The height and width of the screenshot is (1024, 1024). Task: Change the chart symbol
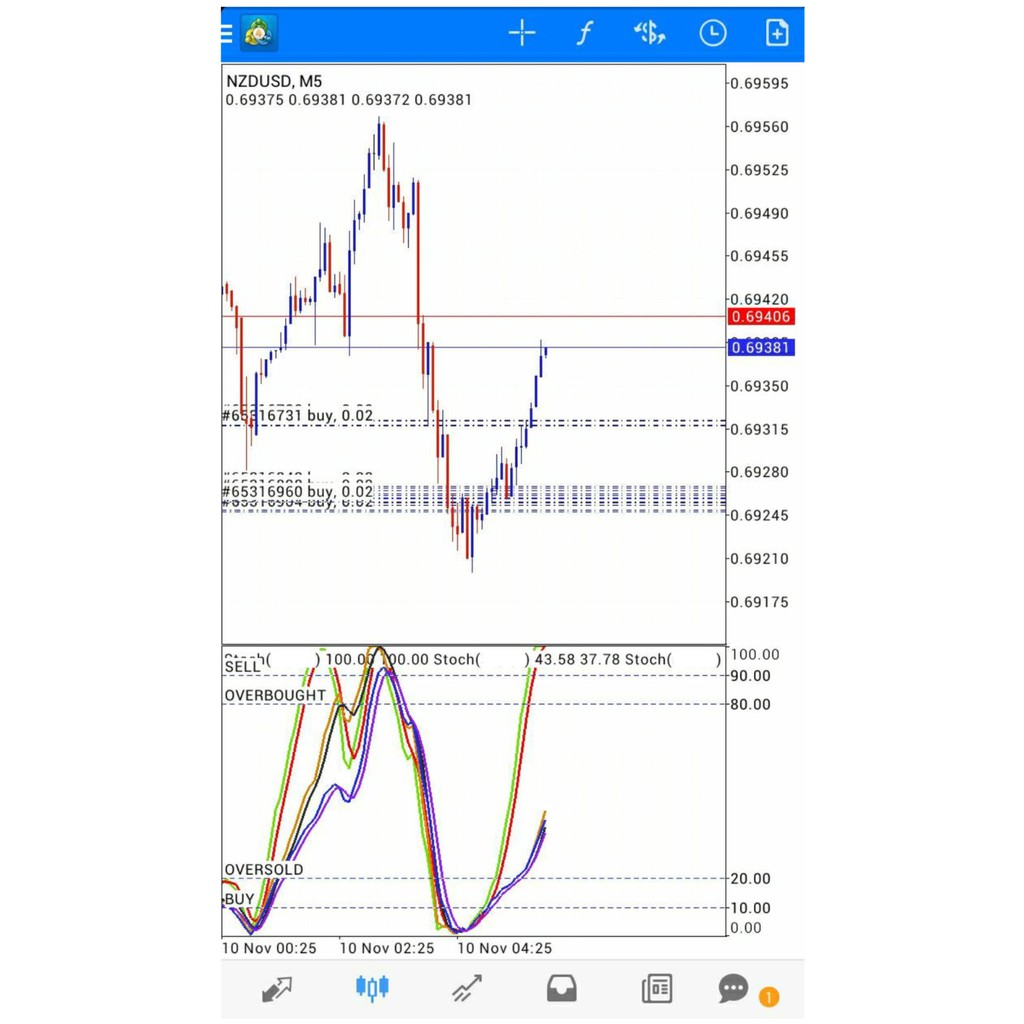[x=650, y=33]
